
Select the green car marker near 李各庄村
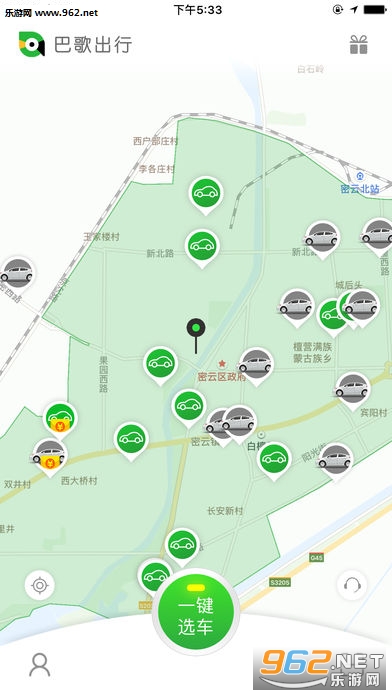tap(206, 195)
